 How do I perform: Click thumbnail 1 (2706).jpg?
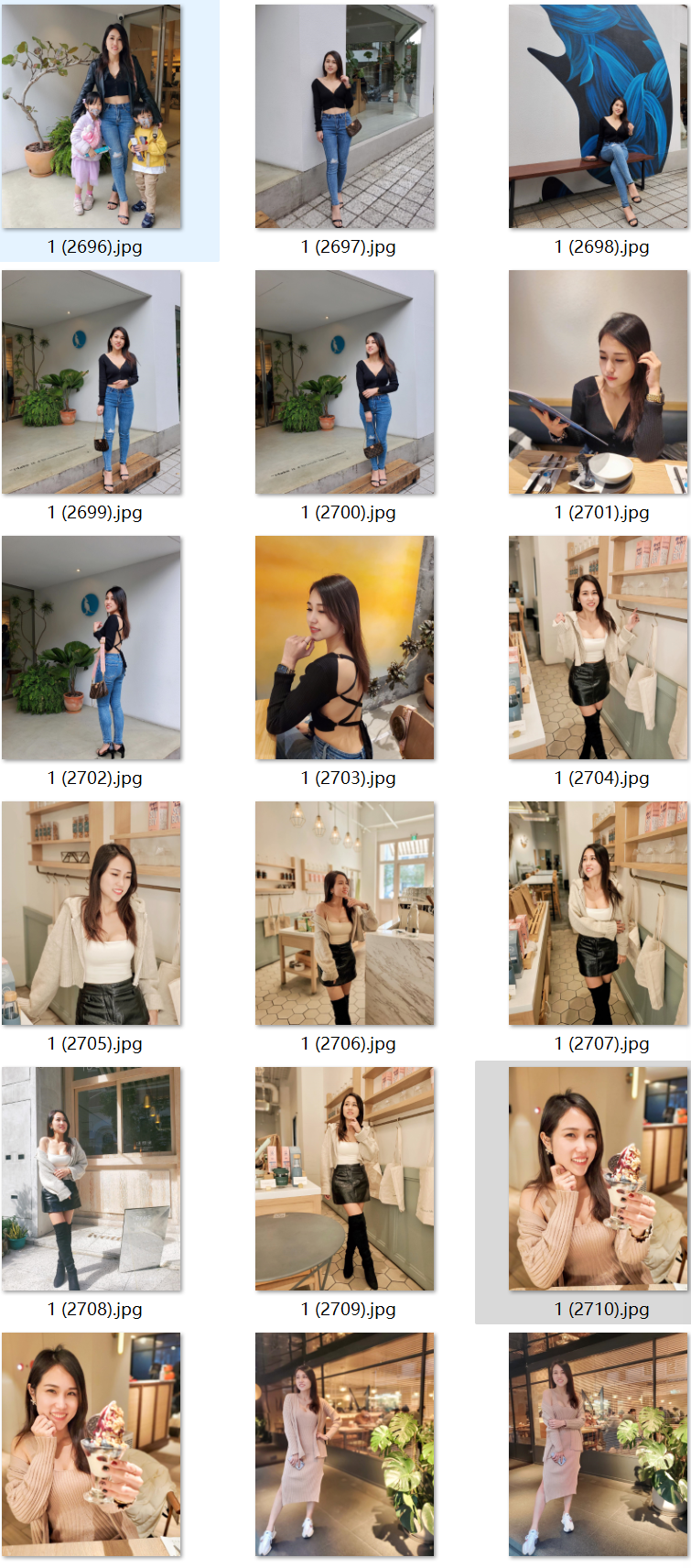(x=345, y=913)
